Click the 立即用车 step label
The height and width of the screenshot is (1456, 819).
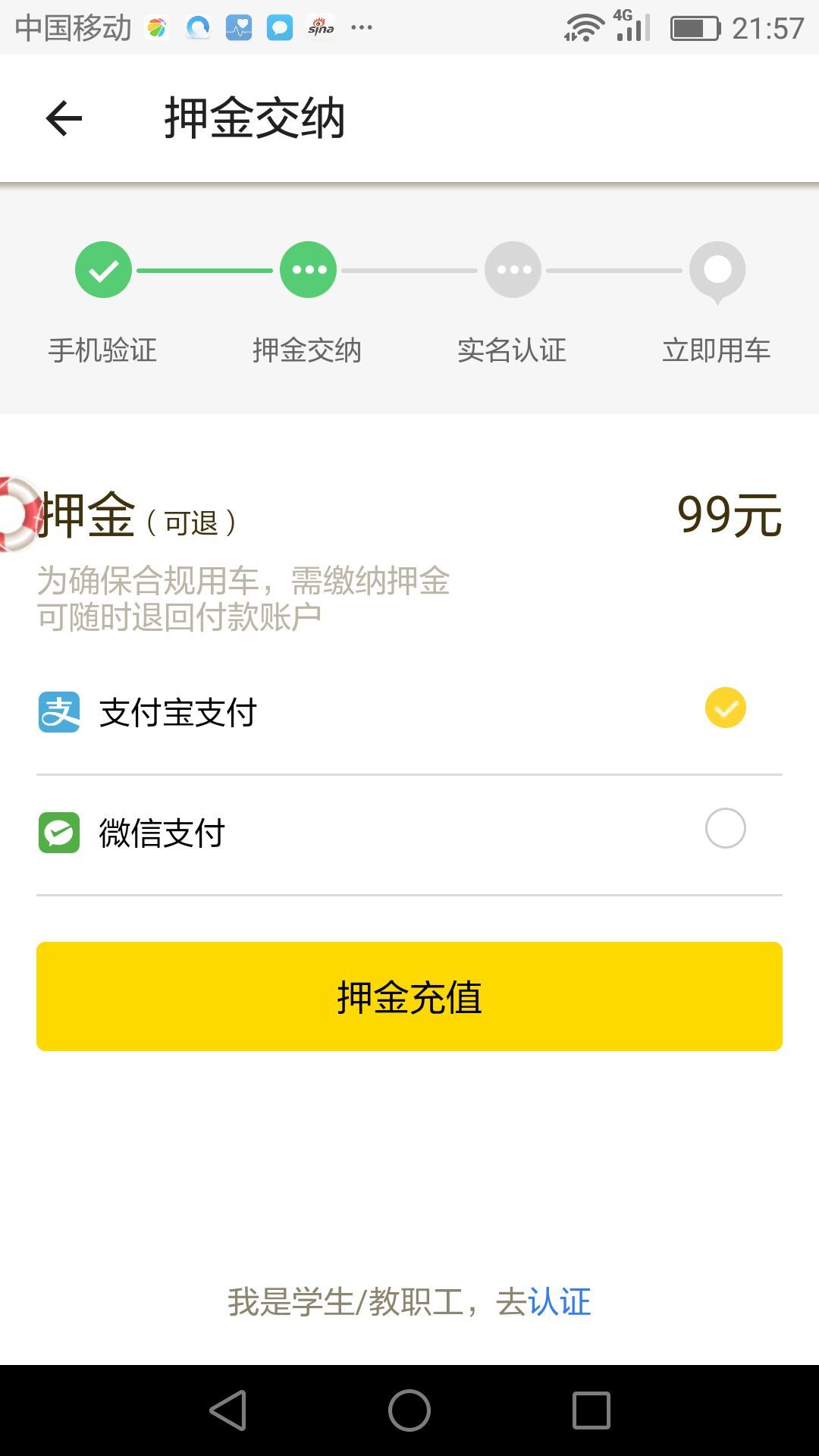click(x=717, y=350)
